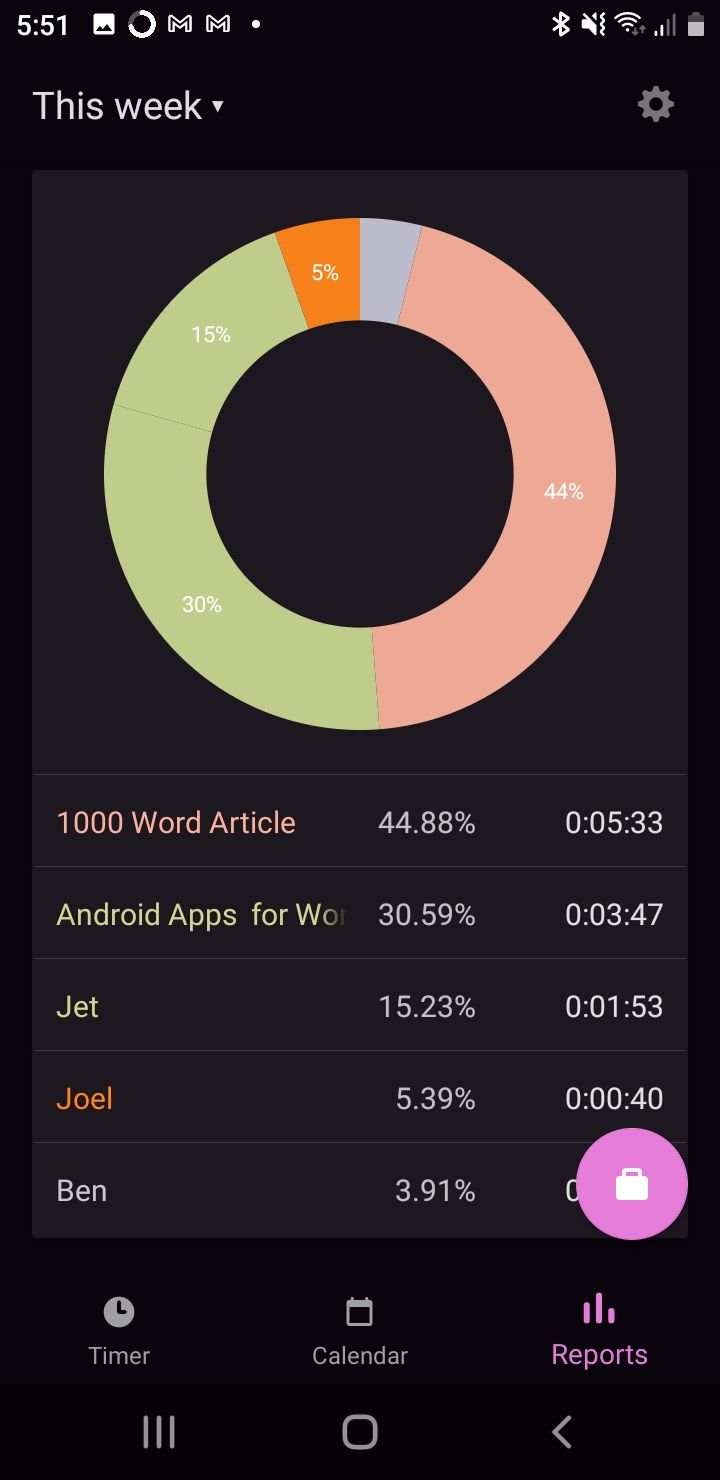Open the status bar notification shade area

click(x=360, y=23)
